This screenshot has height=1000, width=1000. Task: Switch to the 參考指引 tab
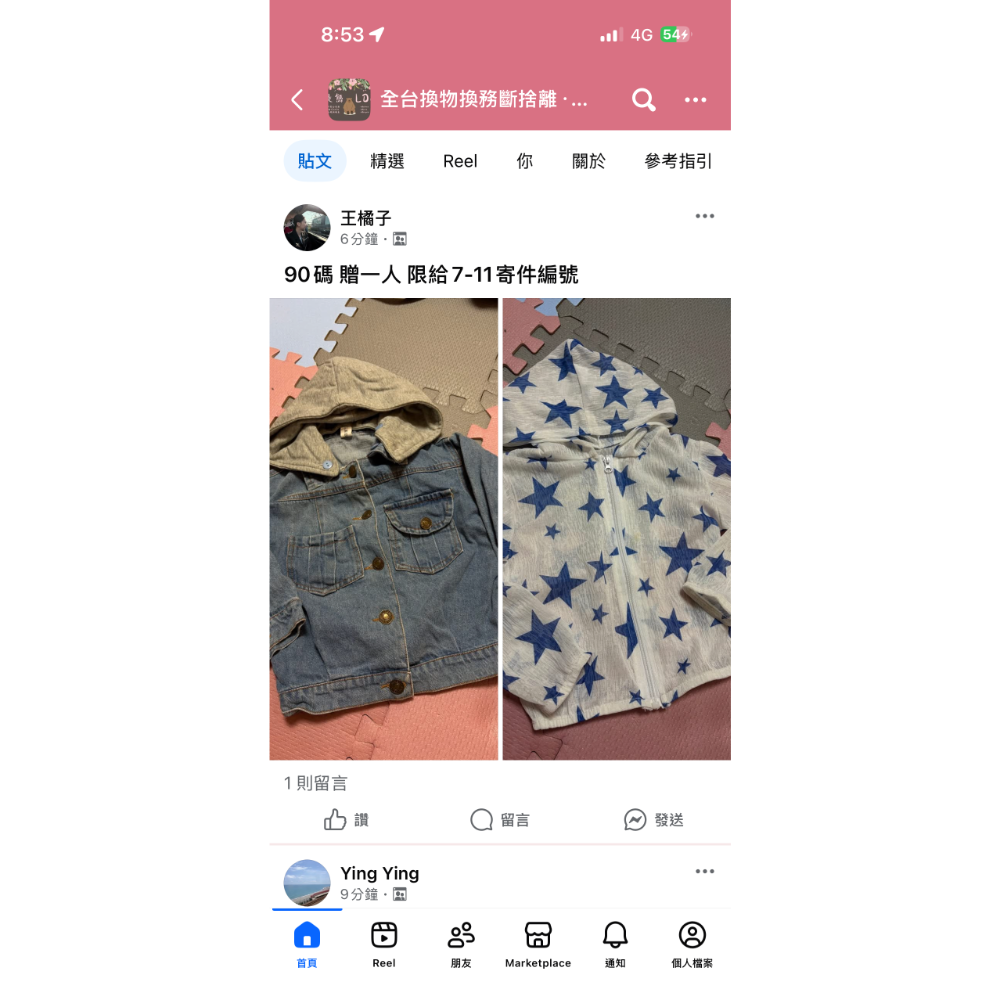click(678, 161)
